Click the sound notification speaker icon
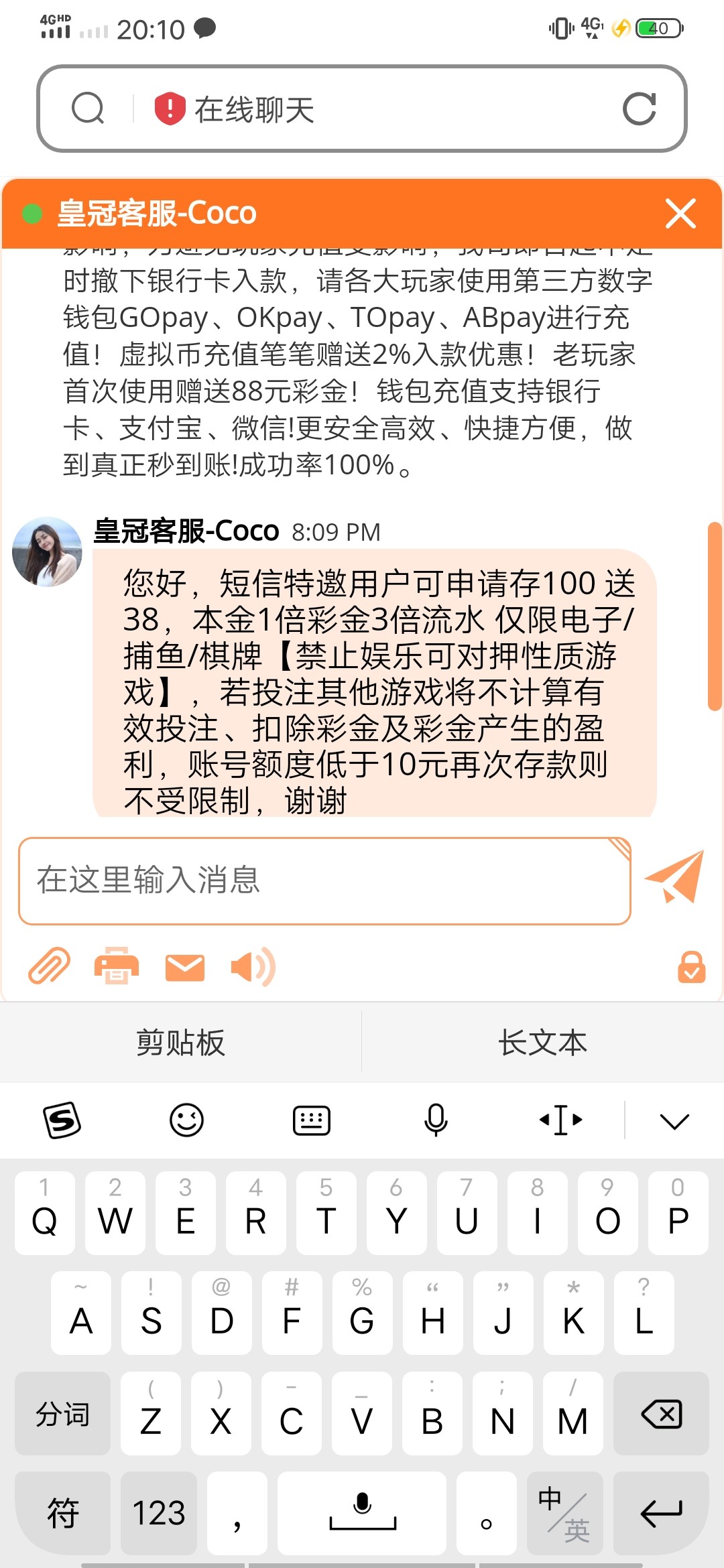724x1568 pixels. (253, 967)
